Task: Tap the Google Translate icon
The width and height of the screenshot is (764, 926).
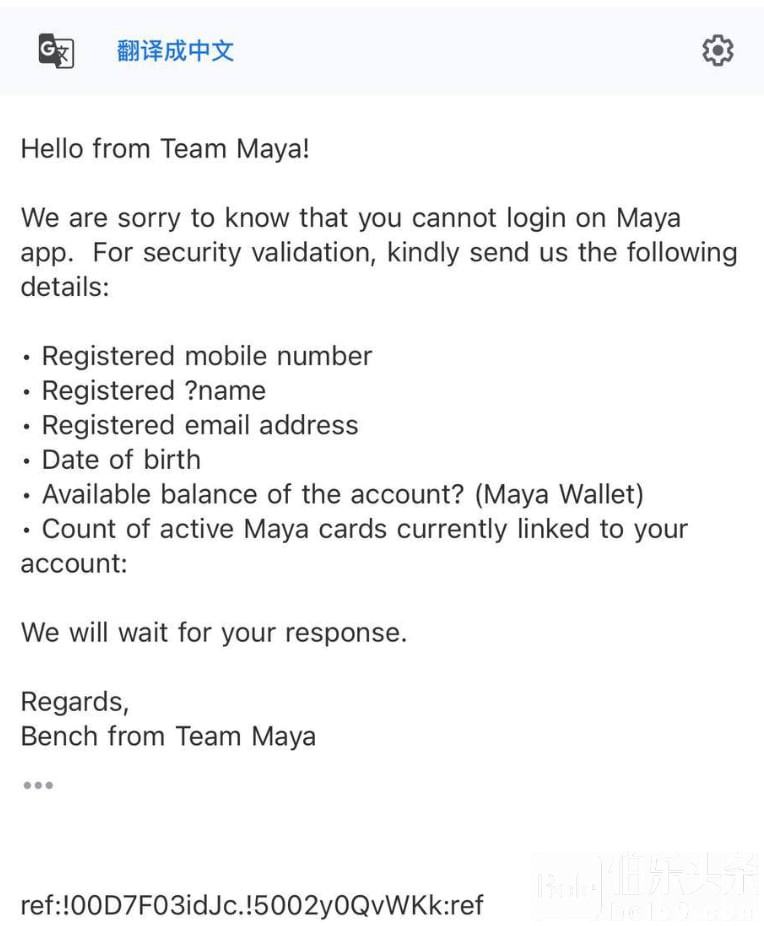Action: (x=56, y=50)
